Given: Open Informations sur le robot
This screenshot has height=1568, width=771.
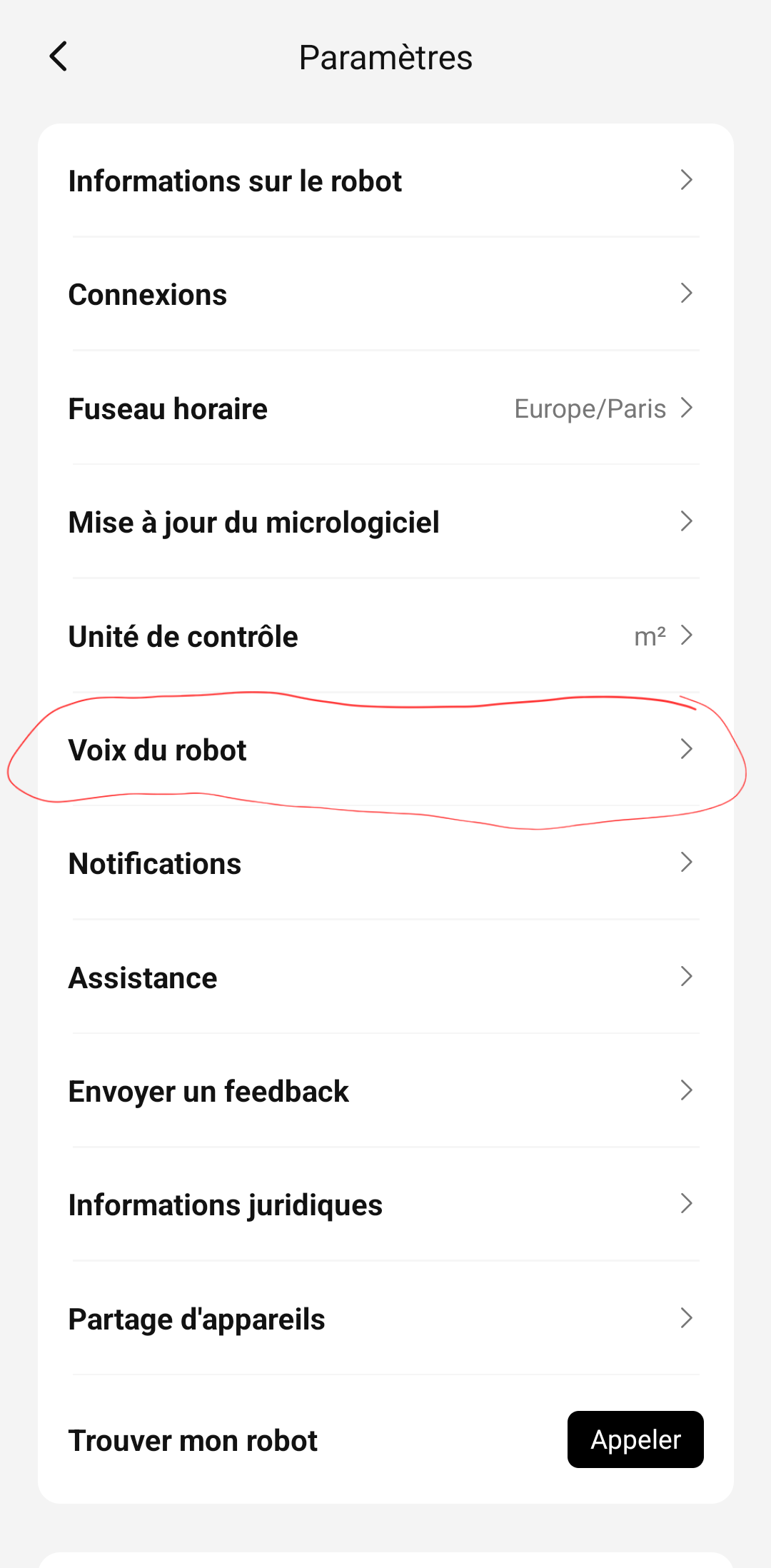Looking at the screenshot, I should pos(385,181).
